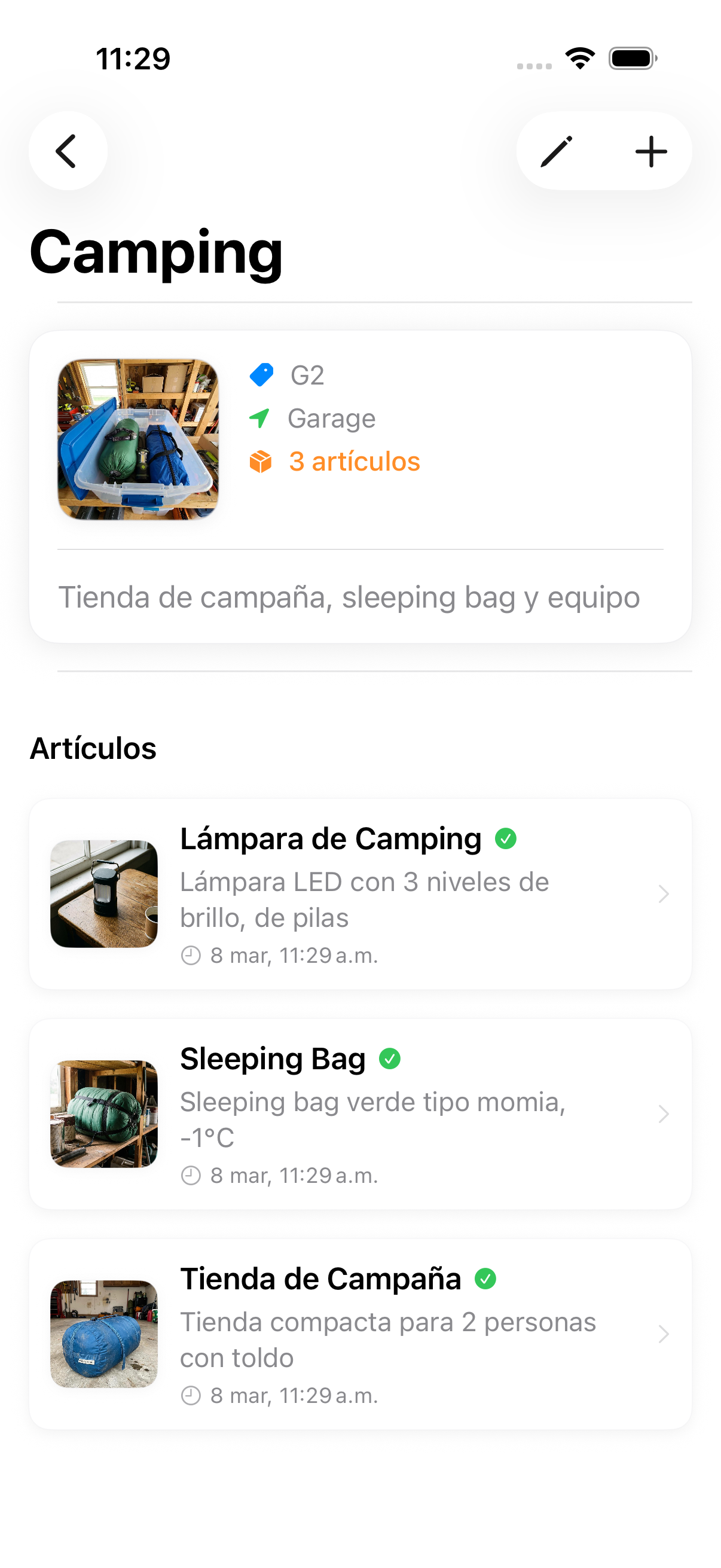Expand the Lámpara de Camping card chevron
721x1568 pixels.
click(x=663, y=893)
